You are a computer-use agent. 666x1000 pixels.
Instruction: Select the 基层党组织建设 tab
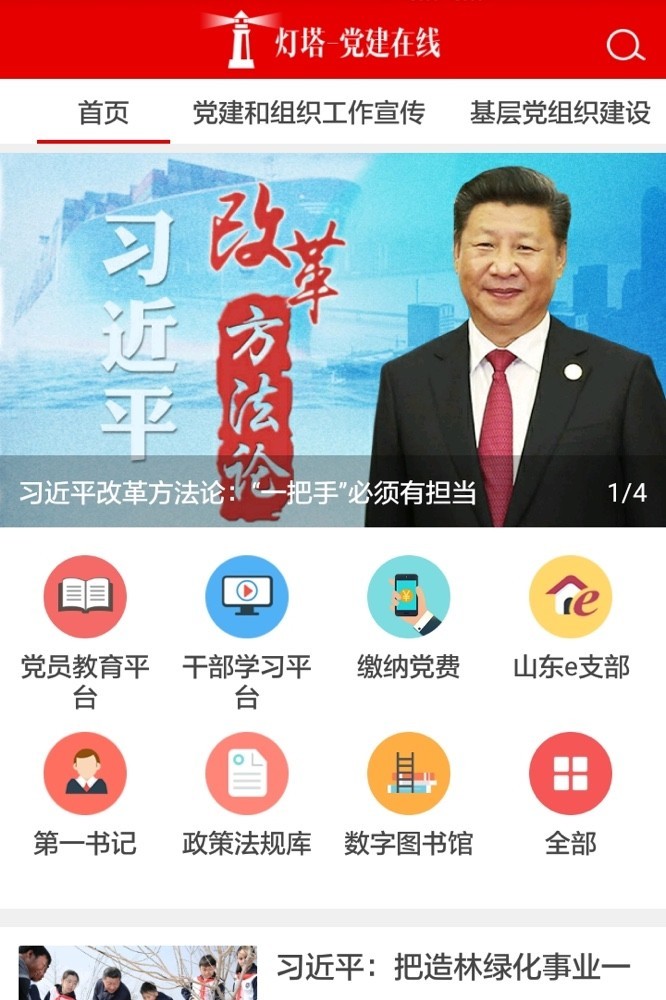(560, 113)
